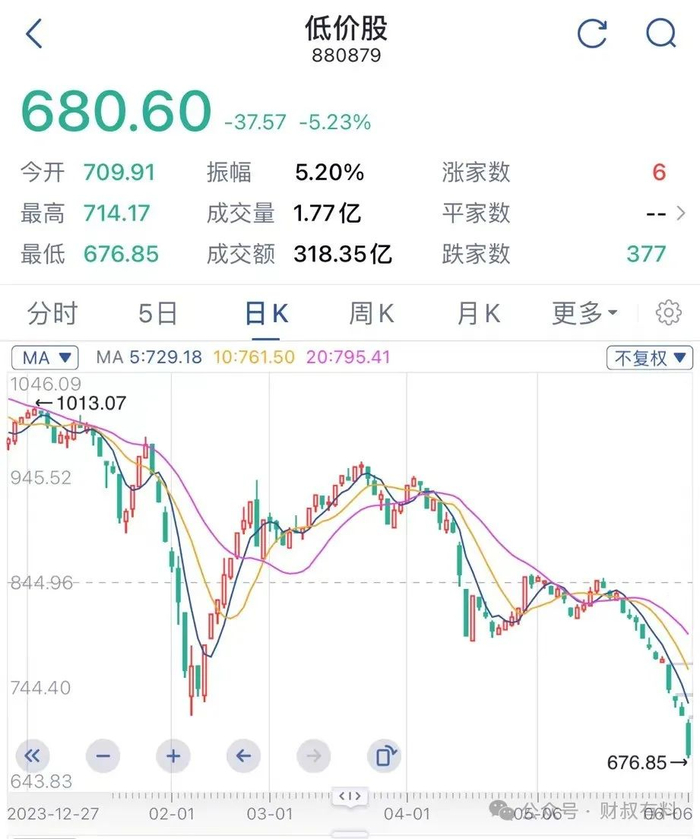700x839 pixels.
Task: Go back using the top-left arrow
Action: pos(34,34)
